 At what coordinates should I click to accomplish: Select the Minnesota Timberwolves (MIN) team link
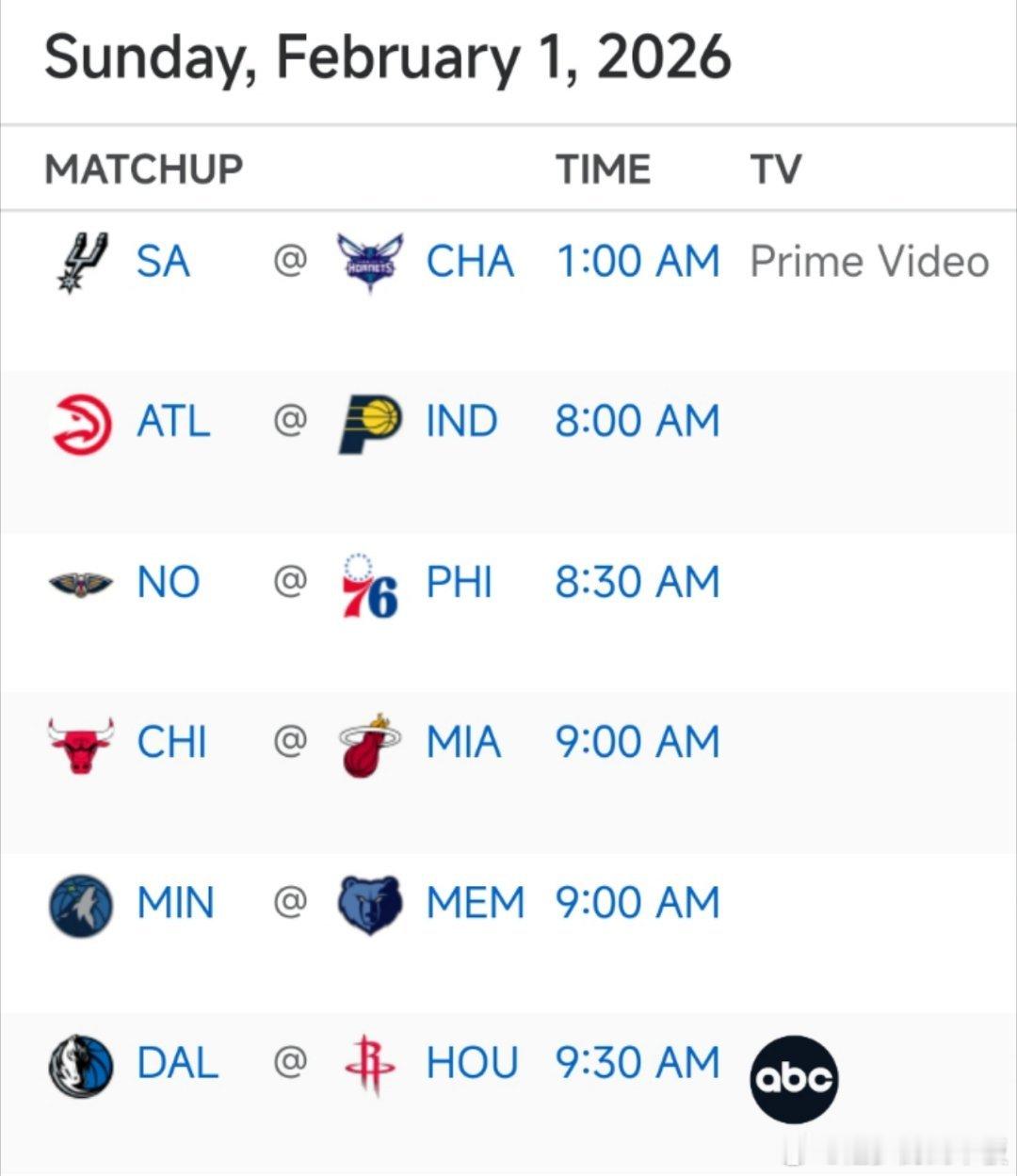click(x=175, y=903)
